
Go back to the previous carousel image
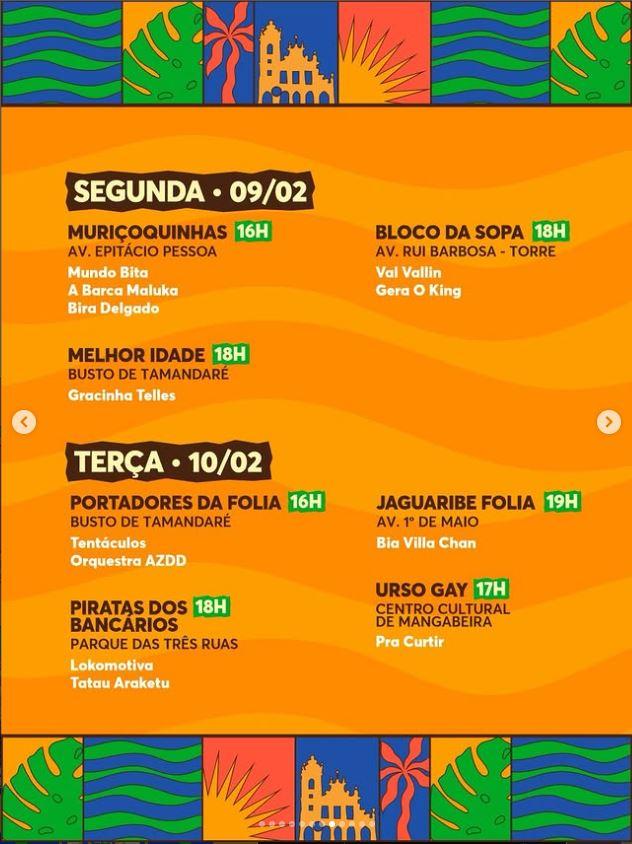(x=24, y=422)
